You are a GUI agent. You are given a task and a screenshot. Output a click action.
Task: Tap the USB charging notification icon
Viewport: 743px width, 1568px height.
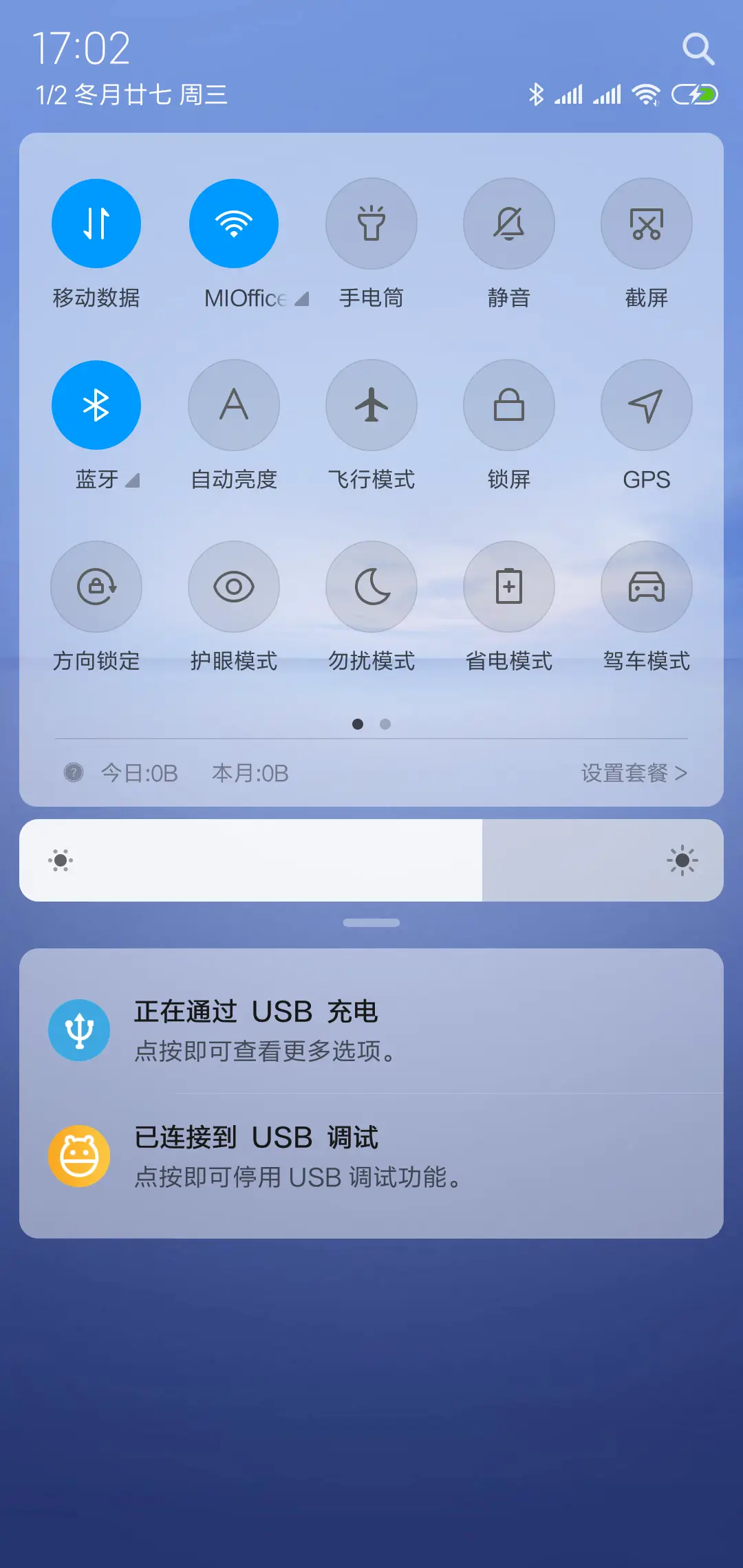pyautogui.click(x=79, y=1030)
